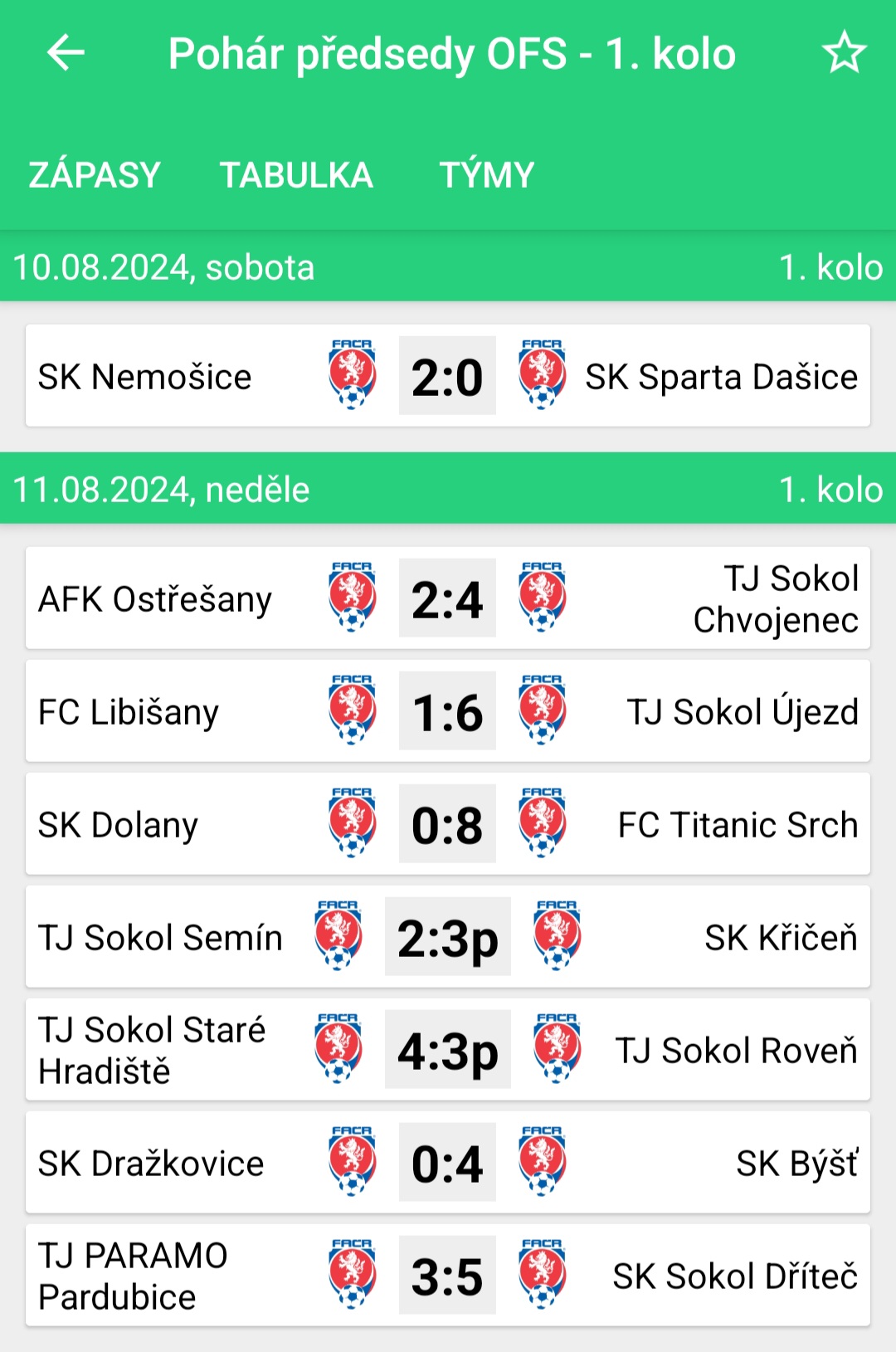Add this competition to favorites with the star

[844, 53]
